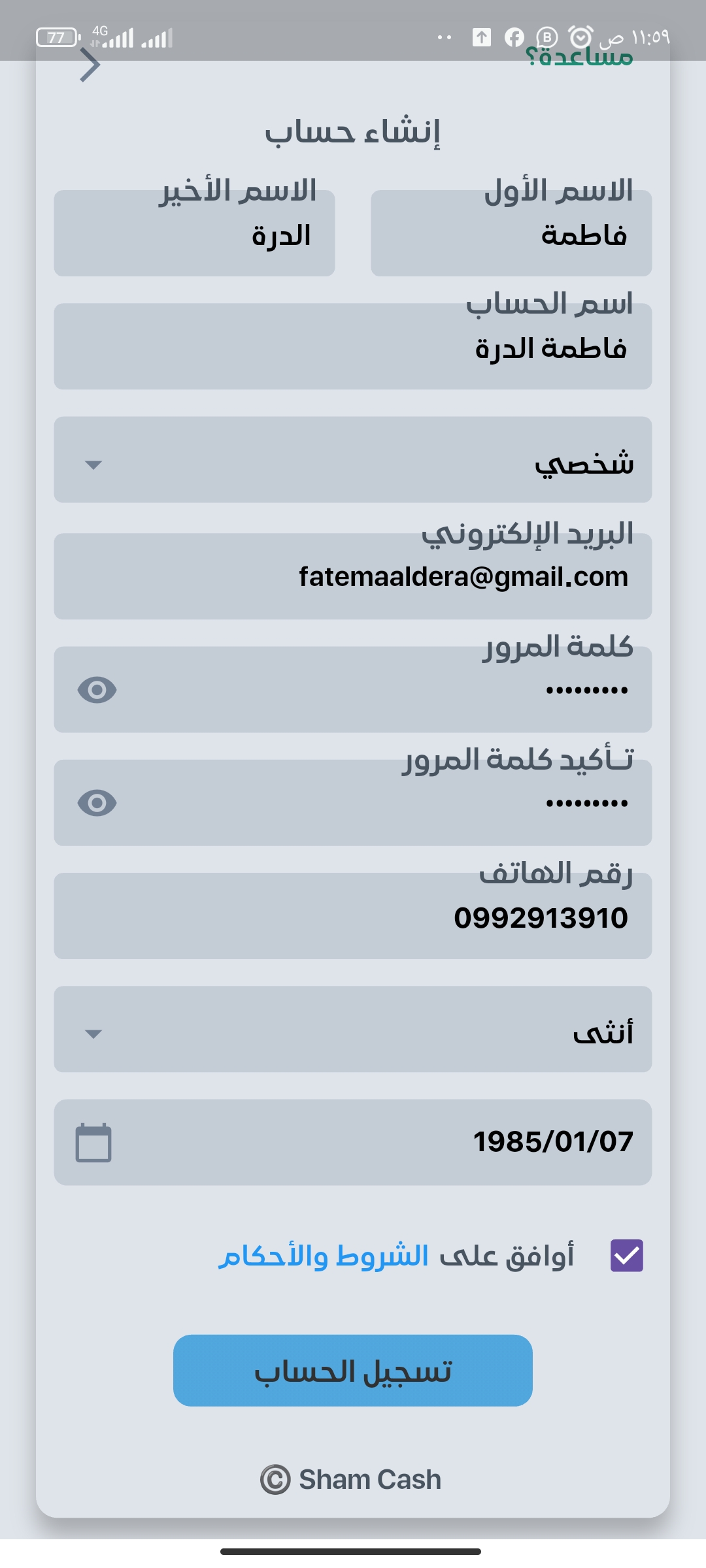Reveal the confirm password text
This screenshot has height=1568, width=706.
coord(97,803)
